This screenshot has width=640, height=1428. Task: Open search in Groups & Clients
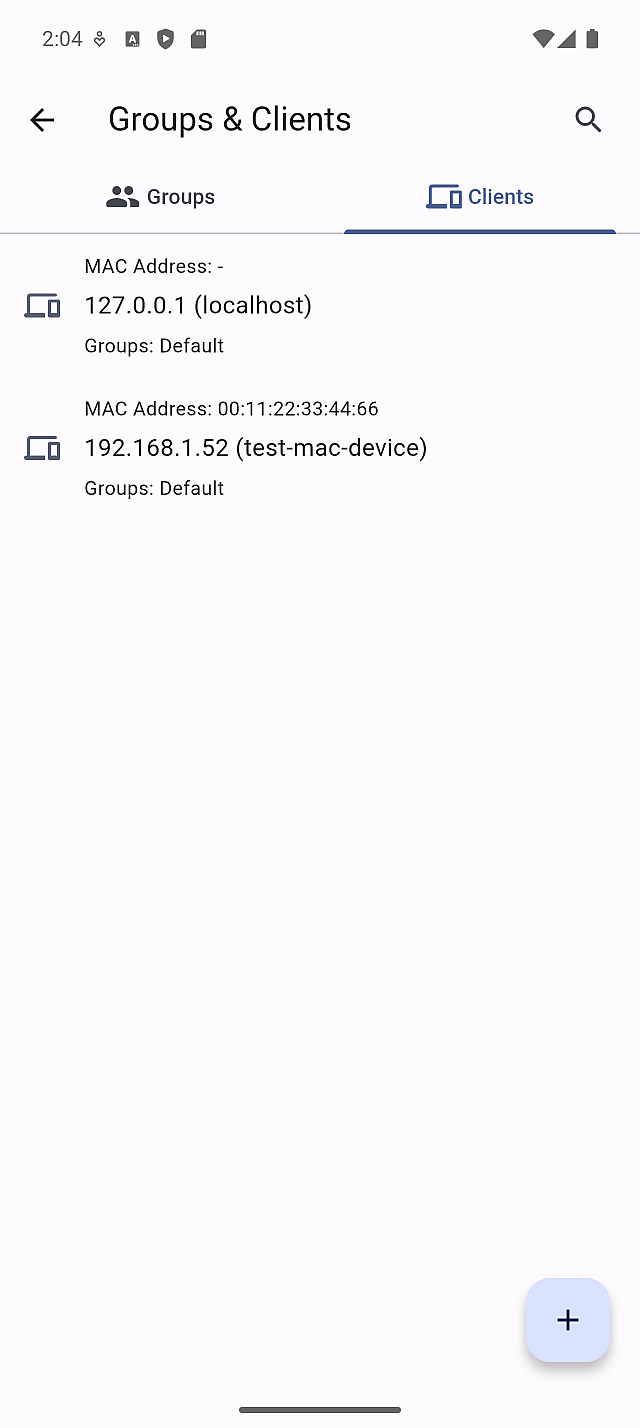pos(588,120)
